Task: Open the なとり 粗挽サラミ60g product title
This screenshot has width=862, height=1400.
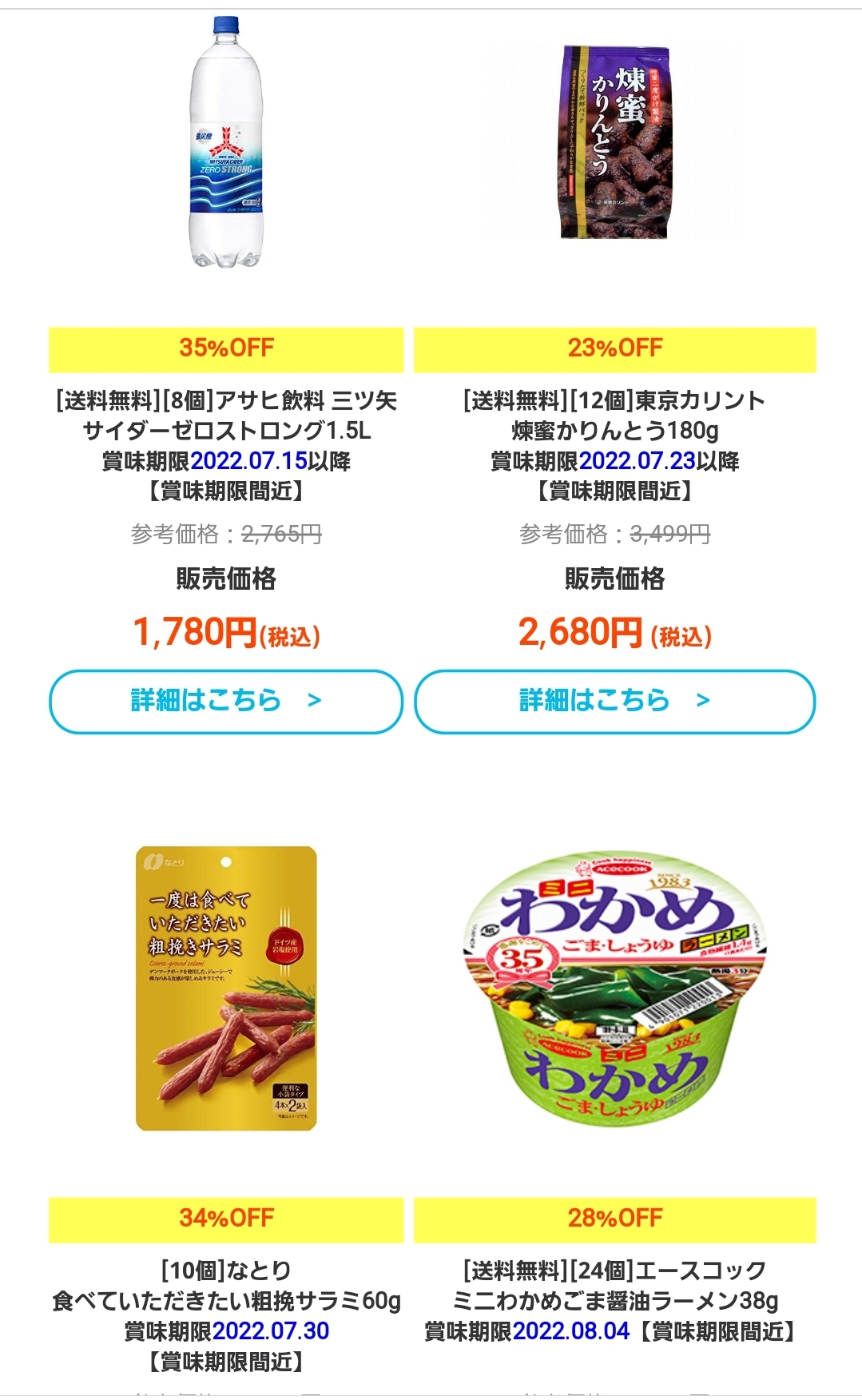Action: pos(226,1286)
